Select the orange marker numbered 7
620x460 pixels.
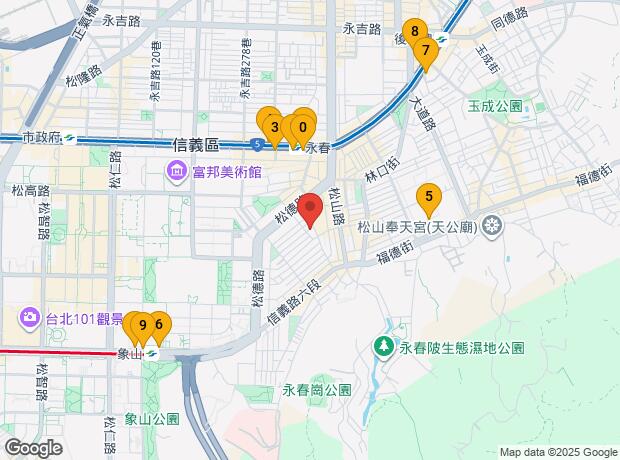[427, 51]
